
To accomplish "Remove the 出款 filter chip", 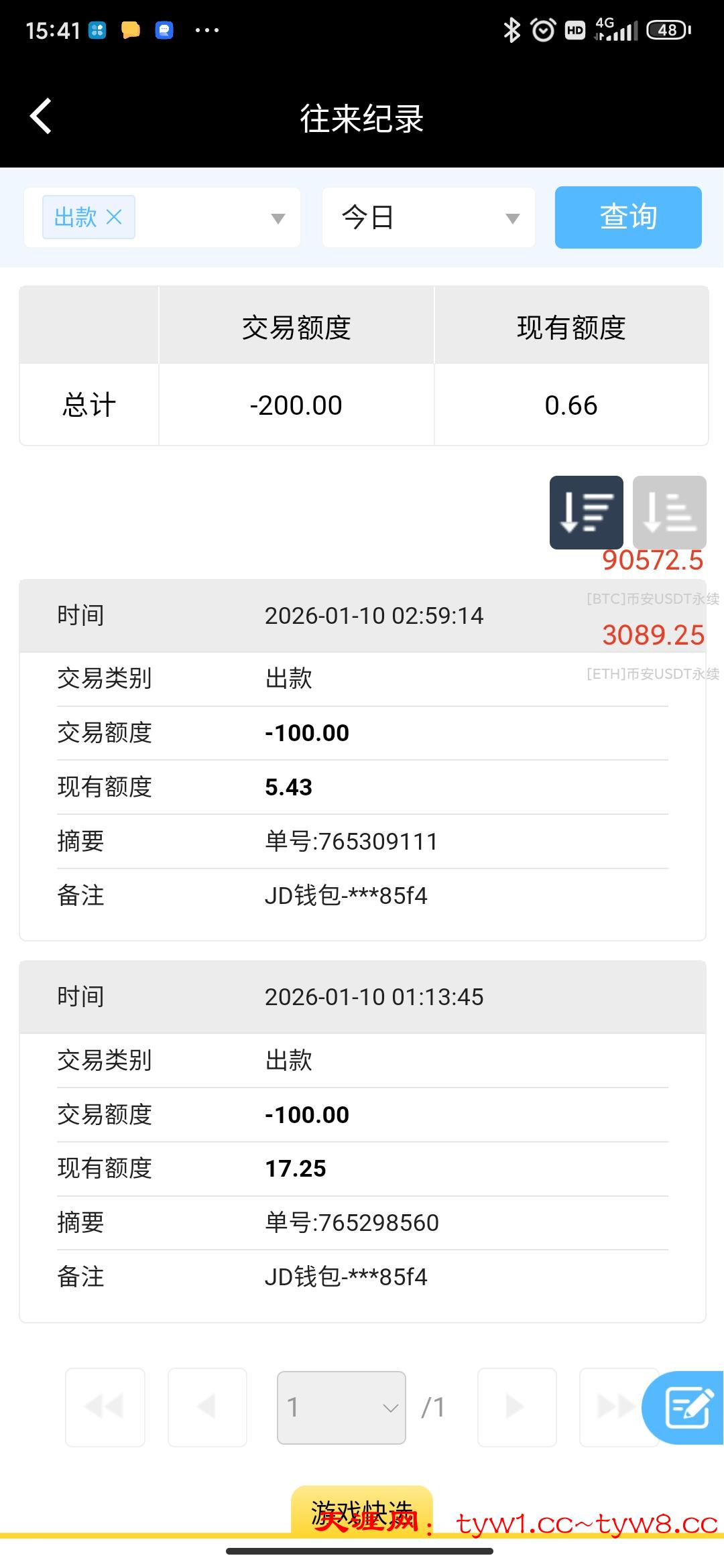I will click(x=115, y=217).
